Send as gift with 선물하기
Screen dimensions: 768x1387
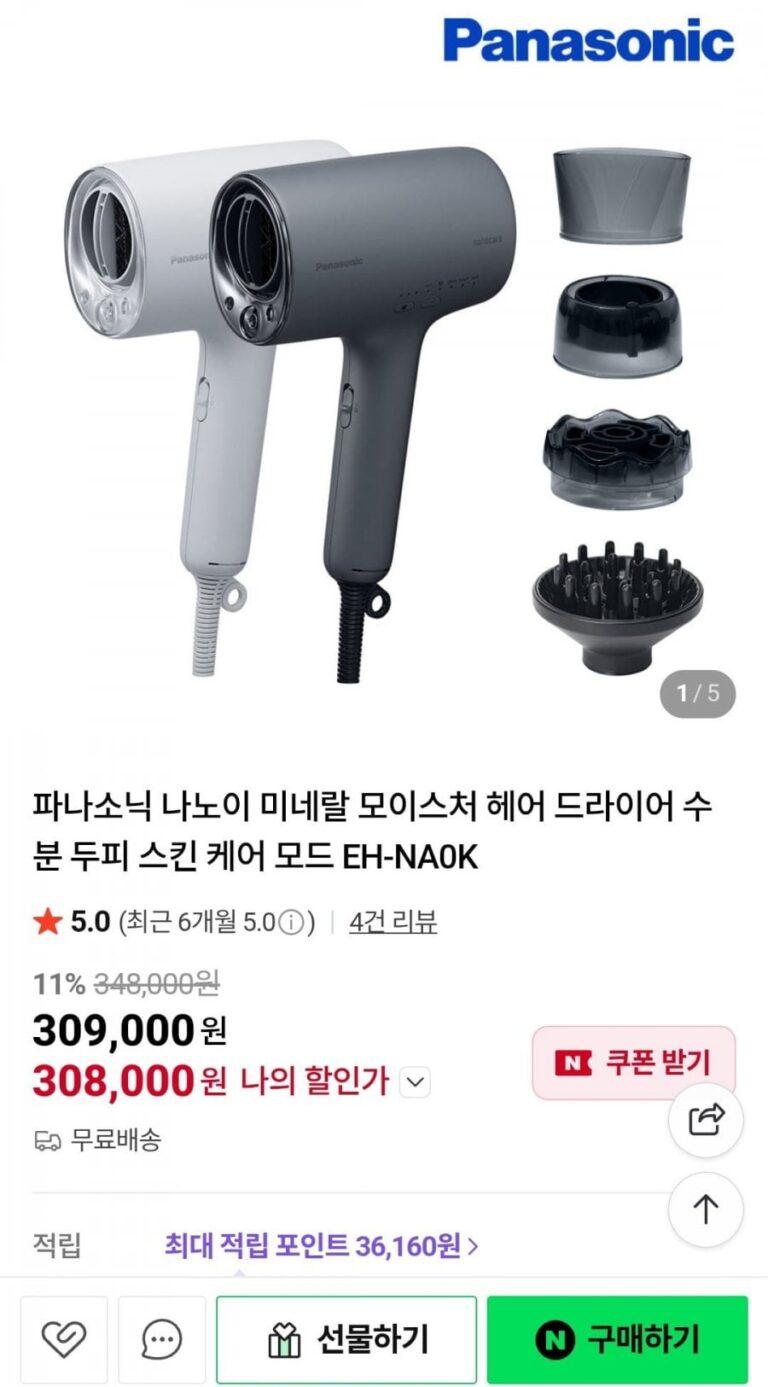pos(346,1339)
